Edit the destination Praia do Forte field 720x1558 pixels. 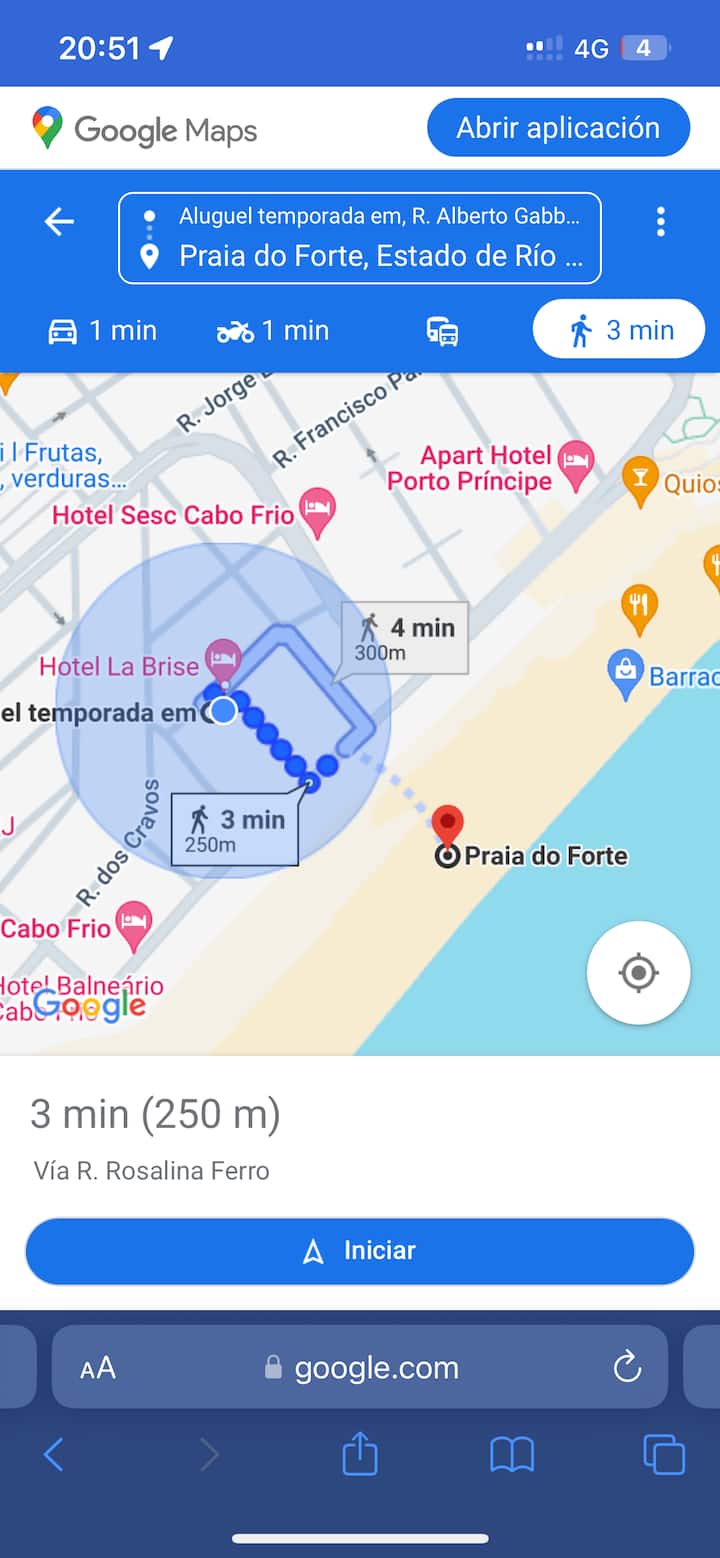click(x=378, y=256)
